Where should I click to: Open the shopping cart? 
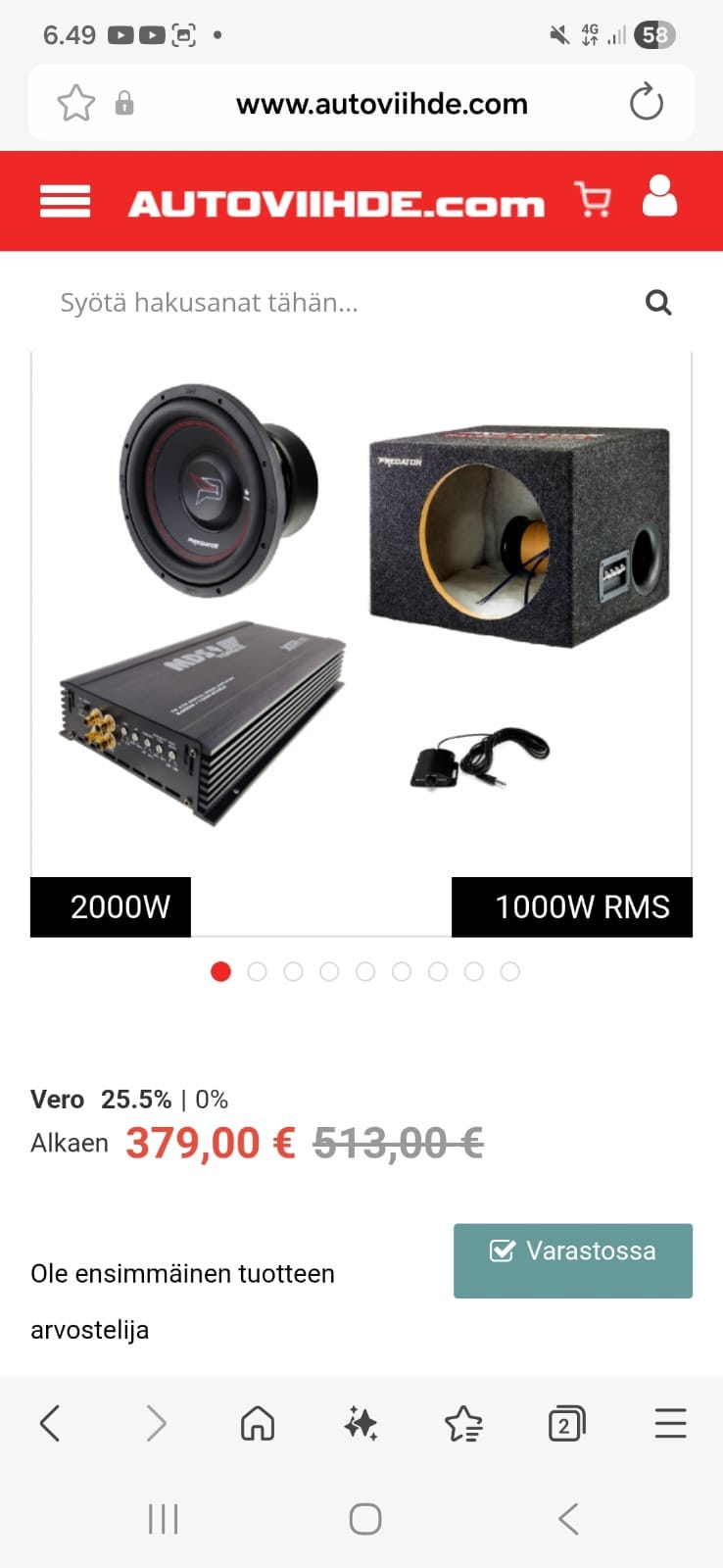click(x=593, y=199)
